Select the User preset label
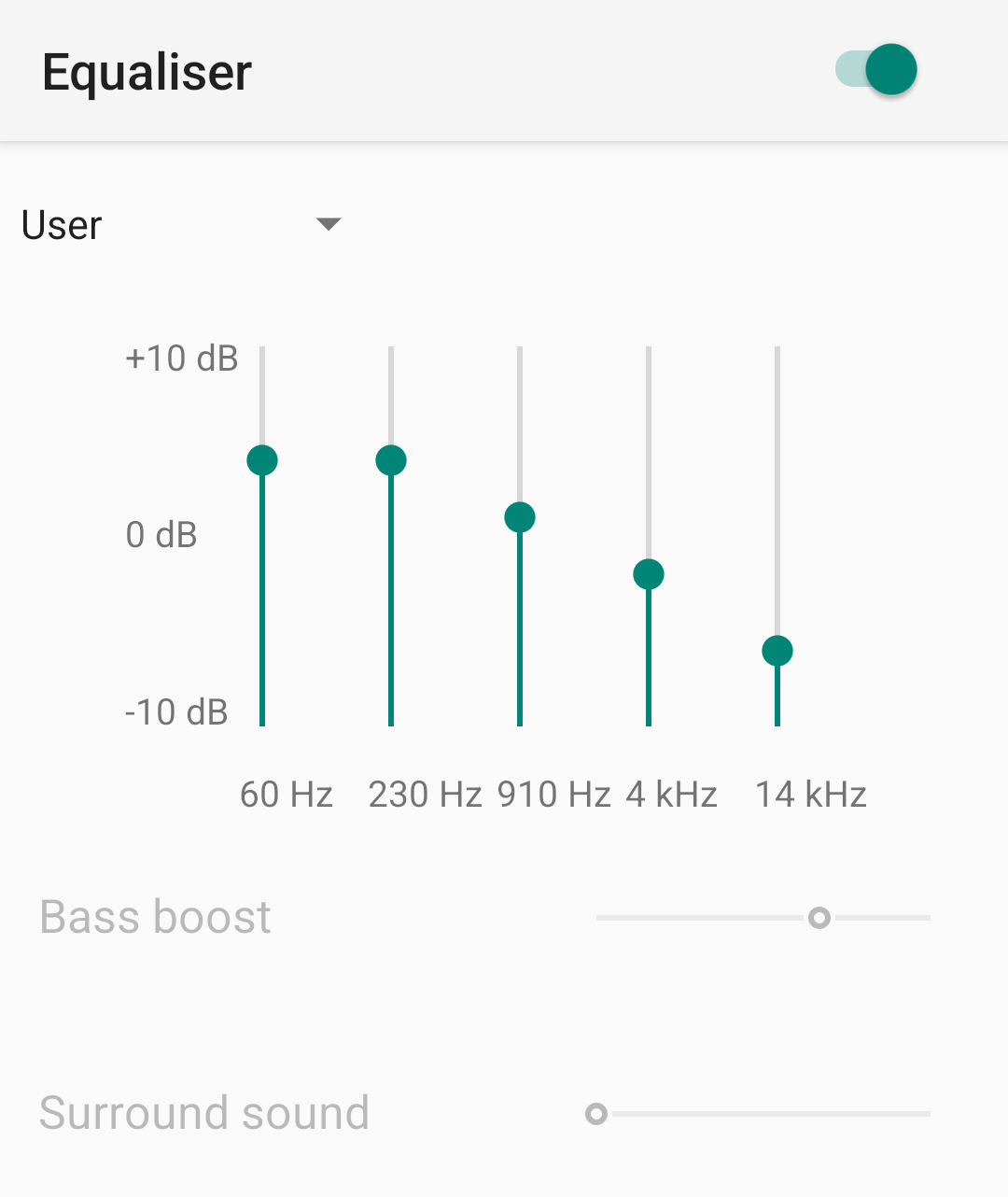Image resolution: width=1008 pixels, height=1197 pixels. coord(62,224)
